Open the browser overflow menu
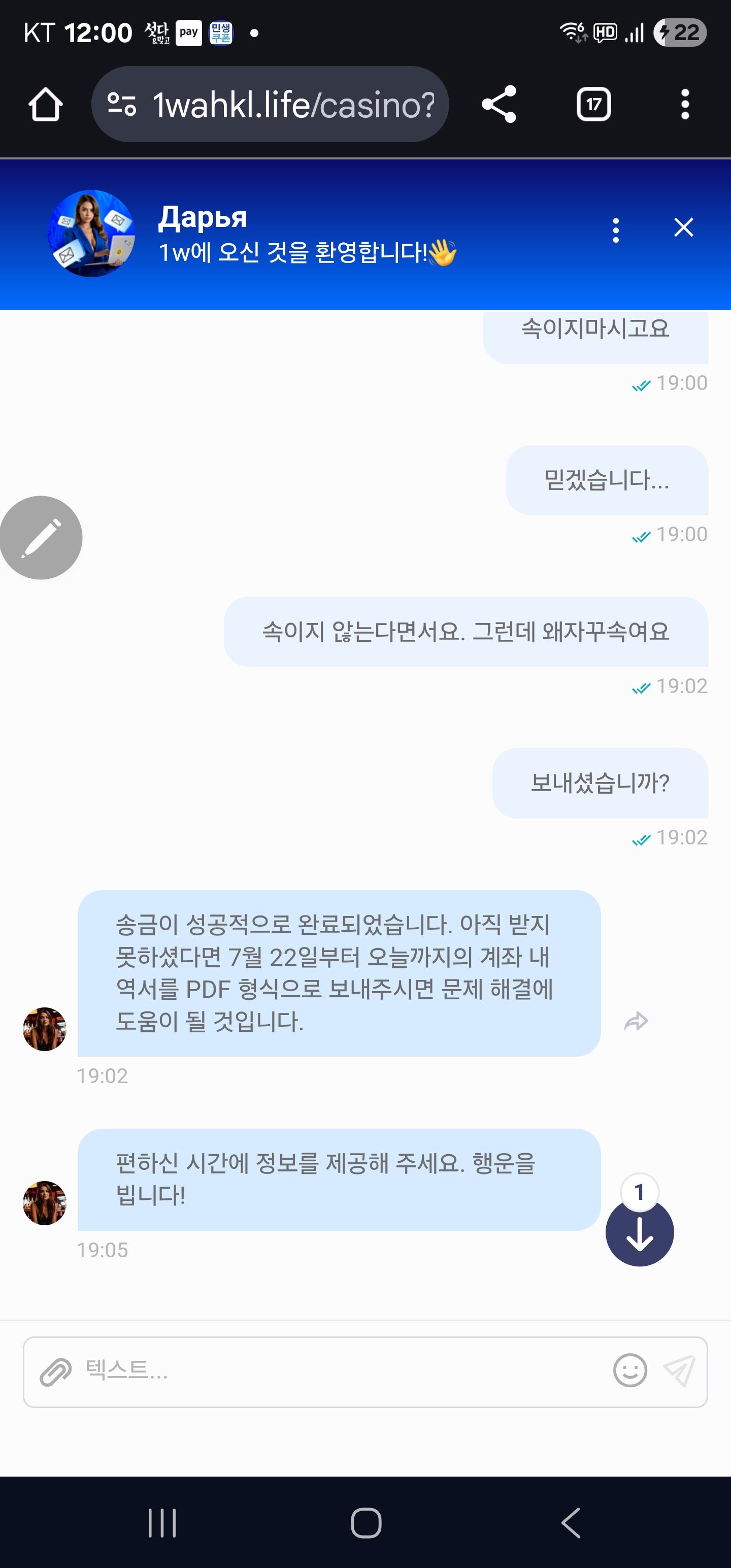The width and height of the screenshot is (731, 1568). pyautogui.click(x=685, y=104)
